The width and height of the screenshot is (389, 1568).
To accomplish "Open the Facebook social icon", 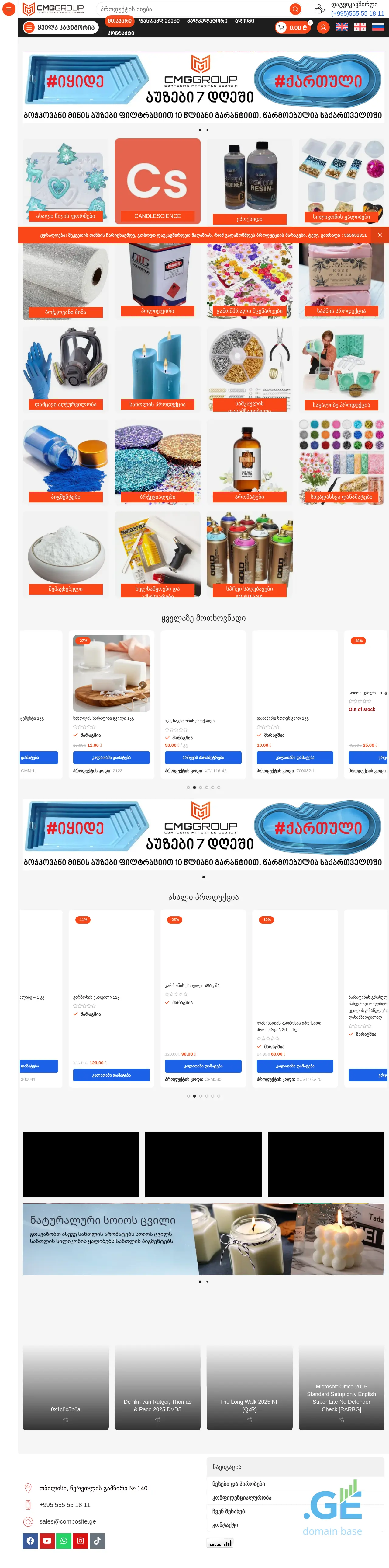I will point(30,1541).
